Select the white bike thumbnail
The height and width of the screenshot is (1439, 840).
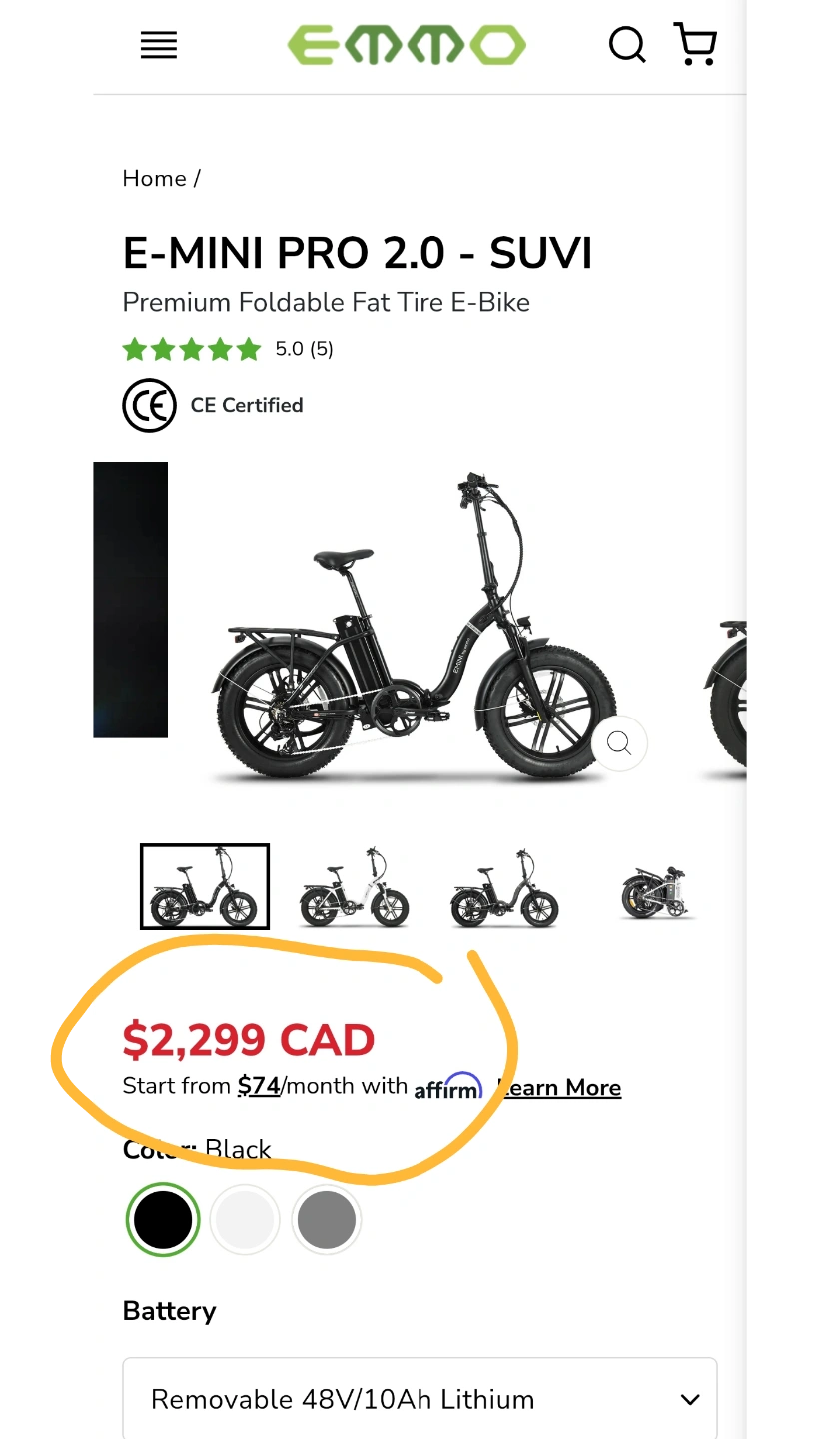355,887
